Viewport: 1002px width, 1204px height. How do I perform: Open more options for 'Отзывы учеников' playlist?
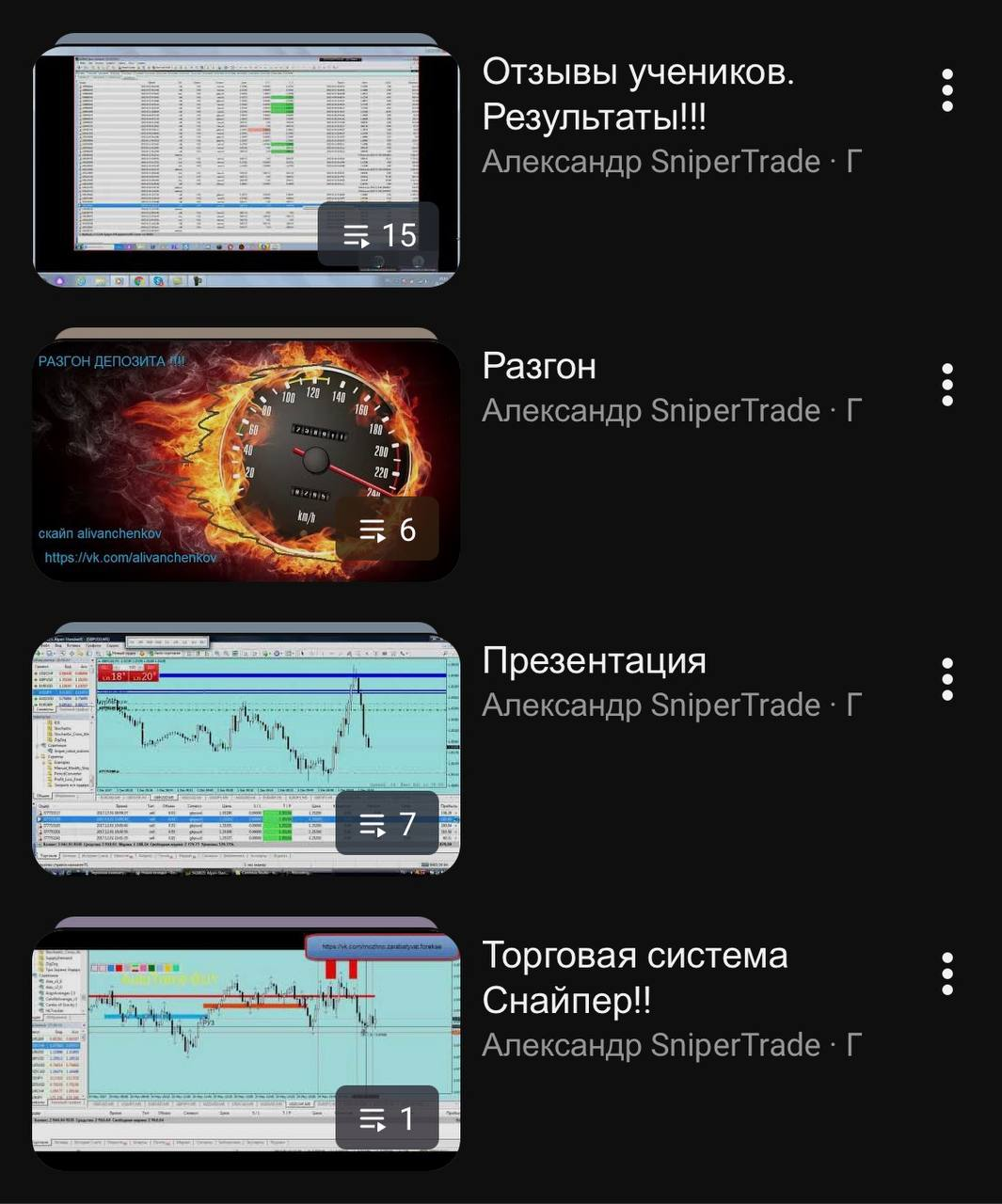point(947,91)
